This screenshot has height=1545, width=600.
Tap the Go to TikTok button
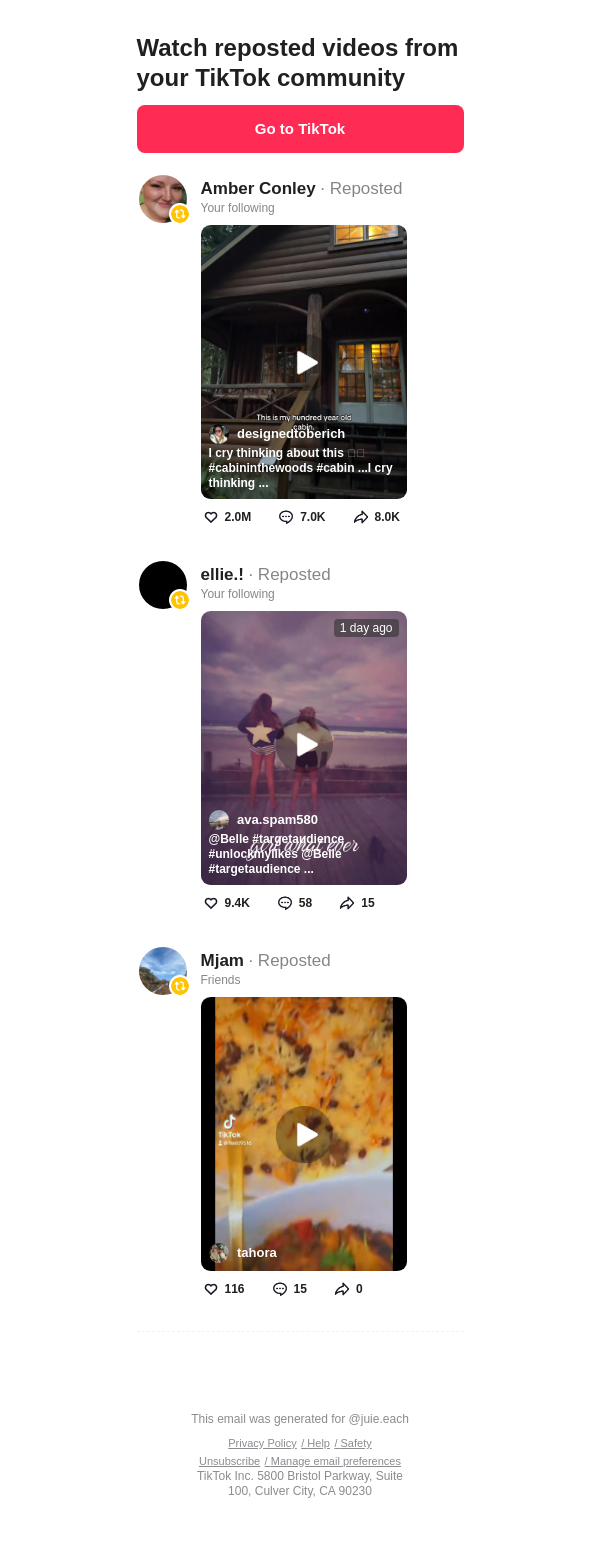300,129
